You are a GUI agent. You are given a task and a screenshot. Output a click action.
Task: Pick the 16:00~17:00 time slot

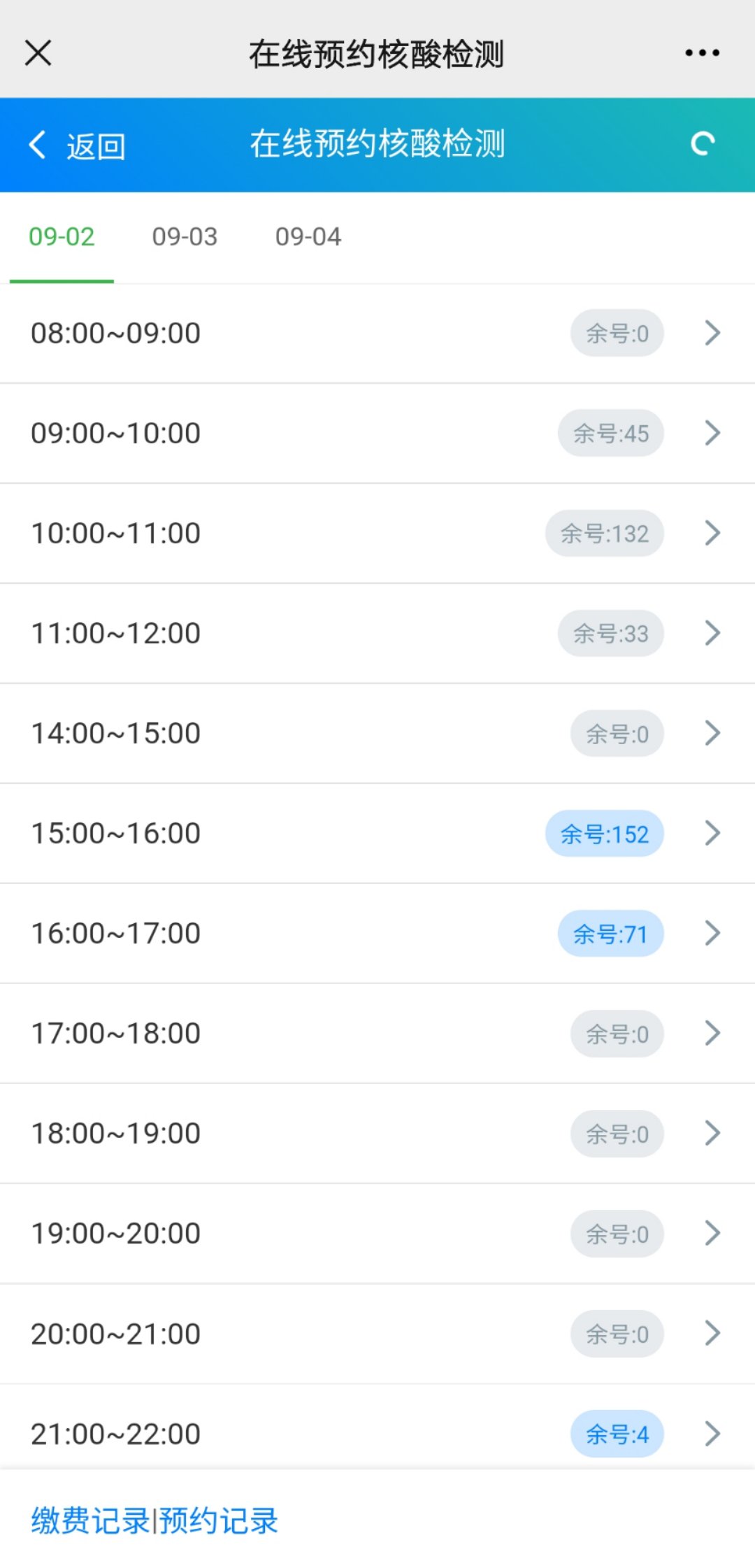pos(377,933)
